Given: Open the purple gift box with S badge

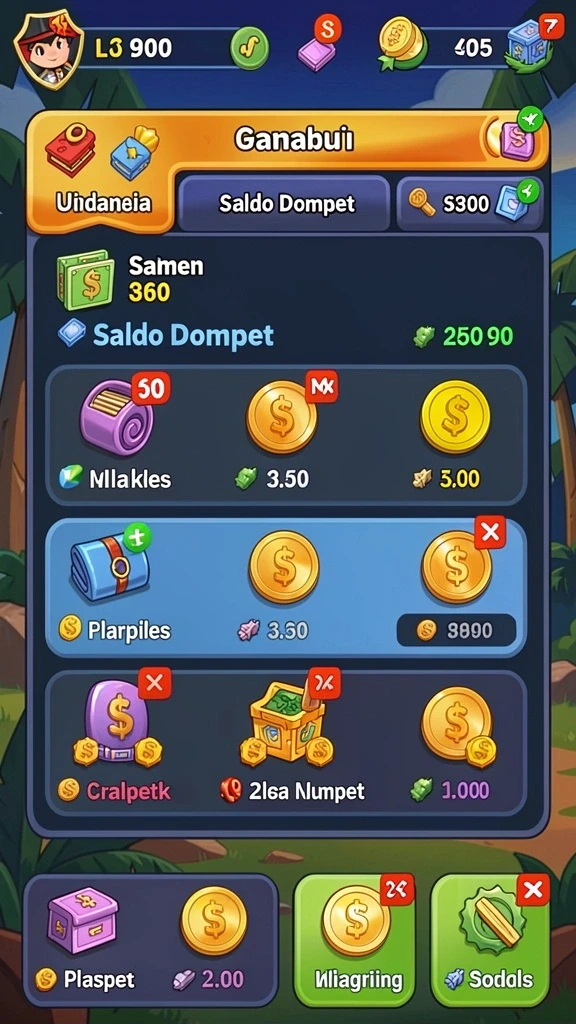Looking at the screenshot, I should click(319, 46).
